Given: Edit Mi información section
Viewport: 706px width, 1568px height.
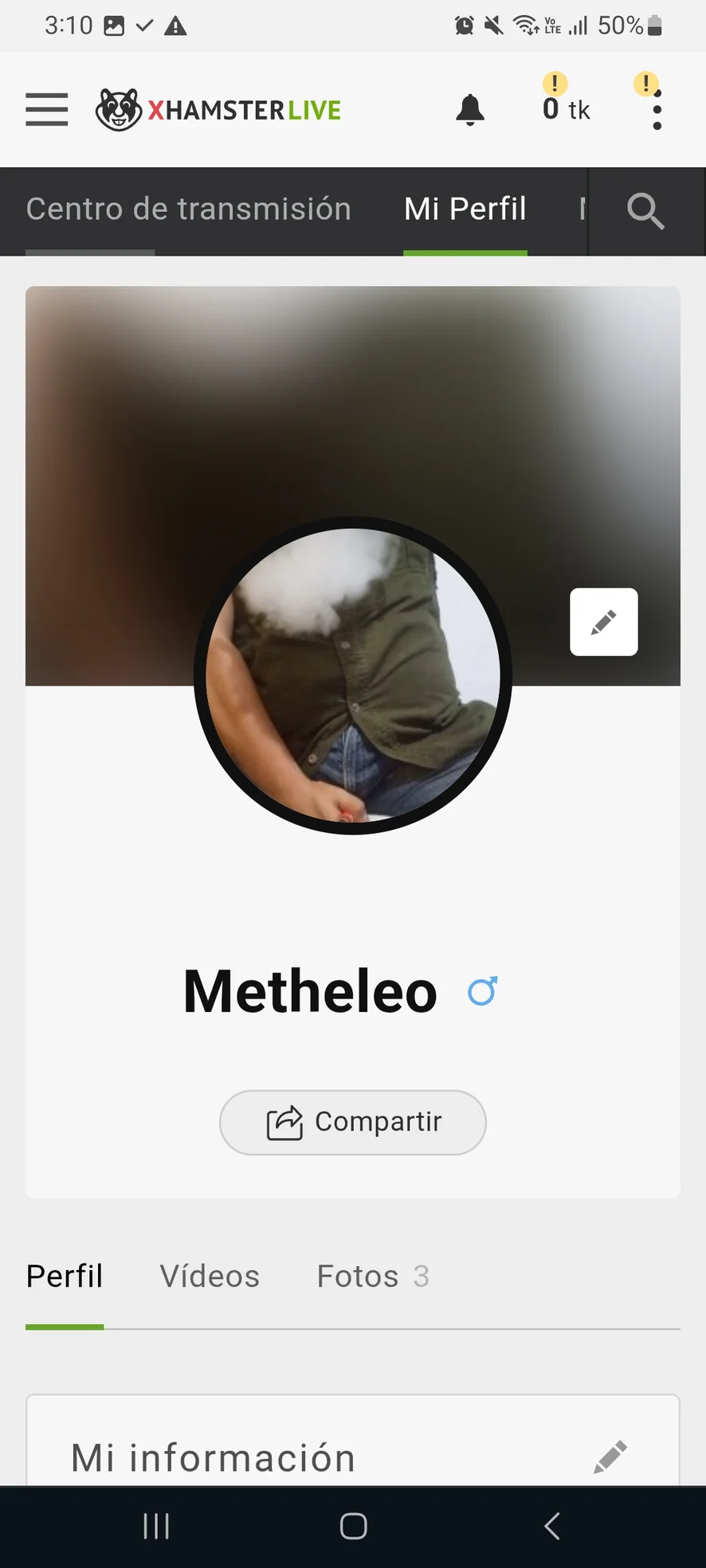Looking at the screenshot, I should coord(610,1457).
